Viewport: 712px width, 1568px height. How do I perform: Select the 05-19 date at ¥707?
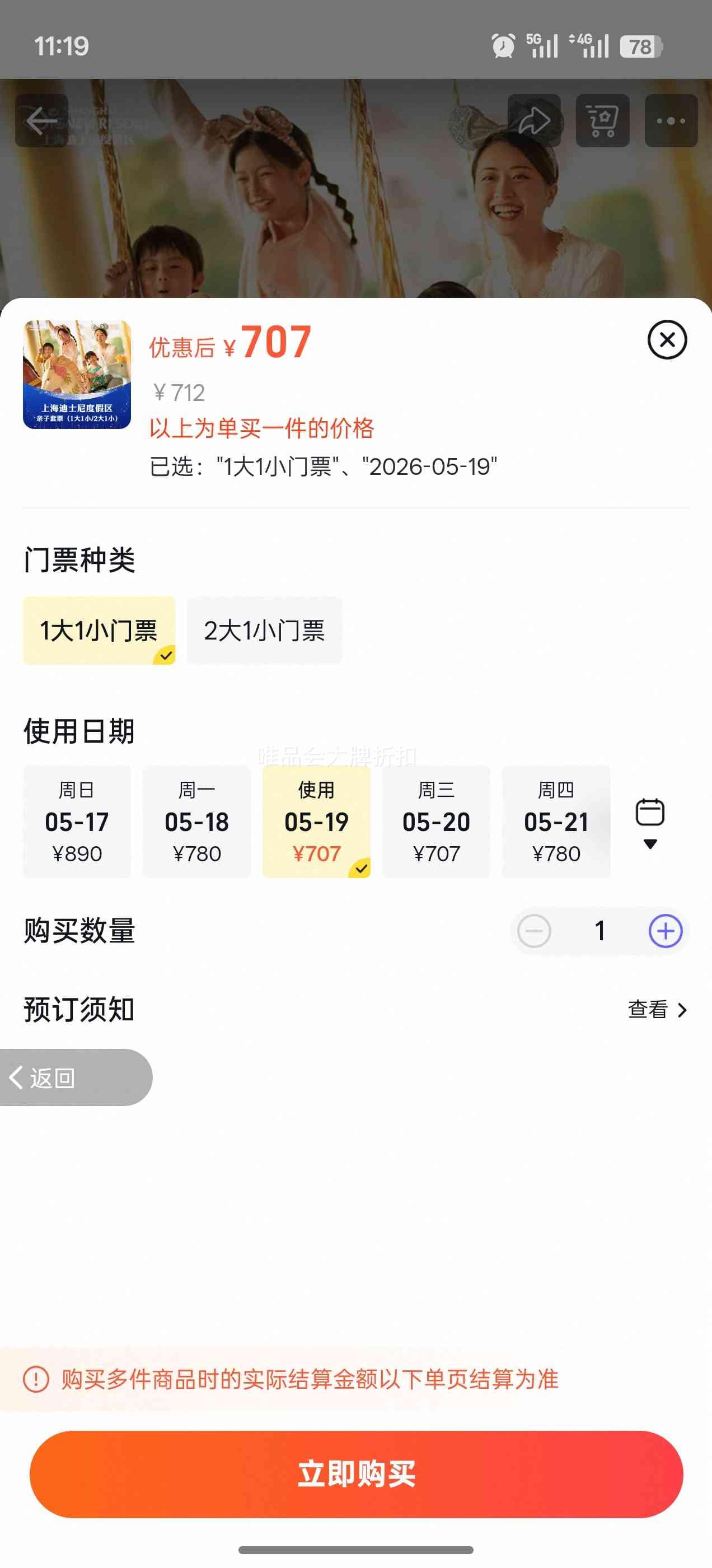point(316,822)
